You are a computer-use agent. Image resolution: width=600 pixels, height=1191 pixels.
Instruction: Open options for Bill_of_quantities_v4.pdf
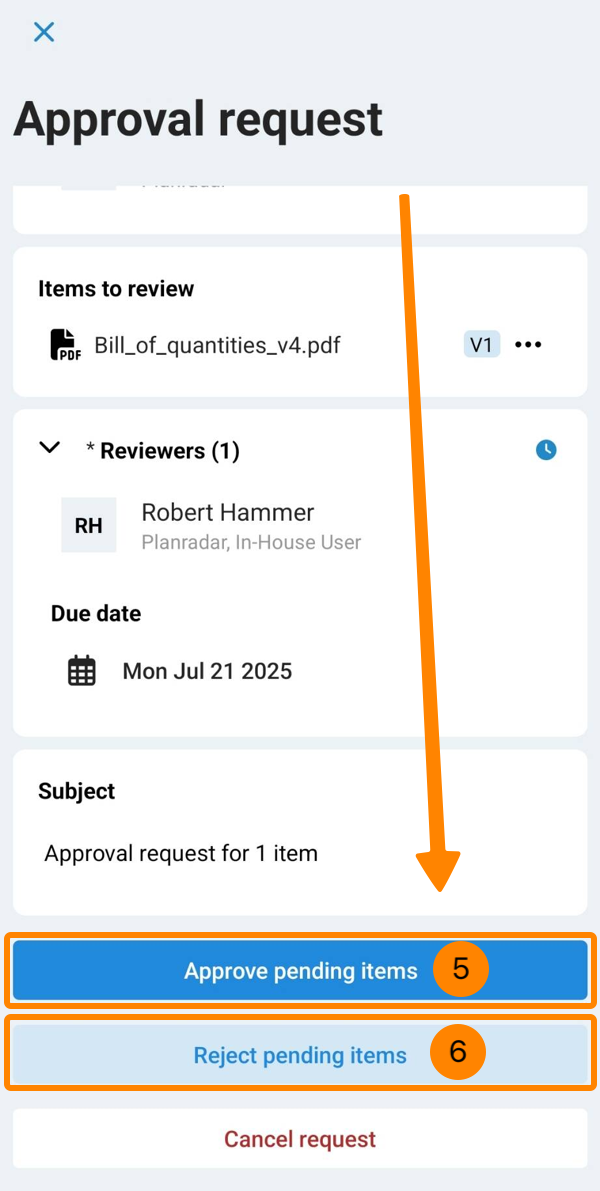[x=528, y=345]
